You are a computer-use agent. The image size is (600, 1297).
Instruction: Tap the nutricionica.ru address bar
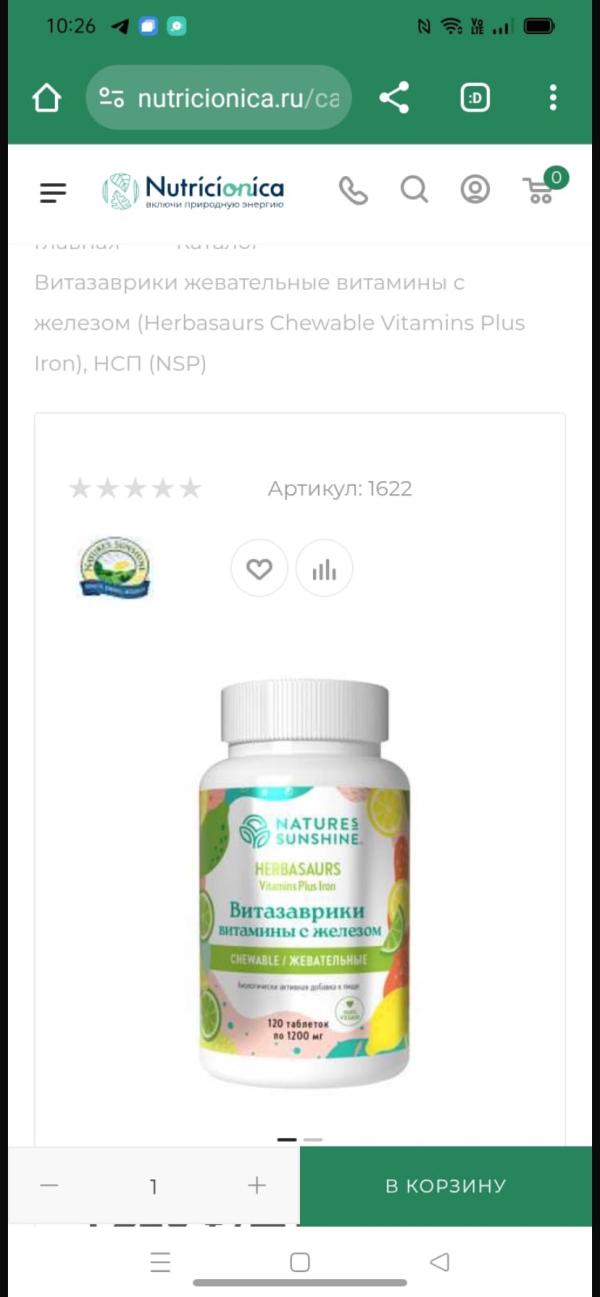(x=219, y=98)
